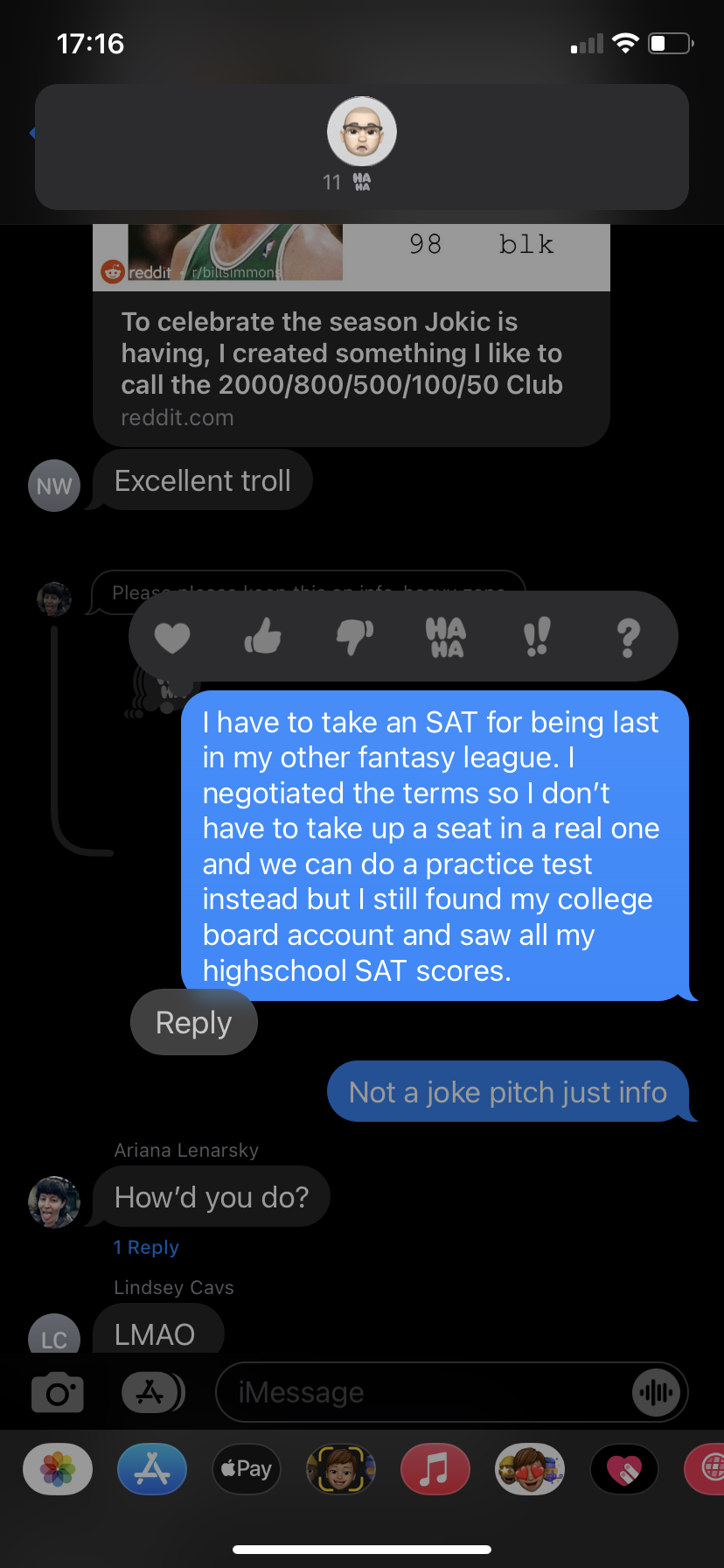Open the 1 Reply thread link
This screenshot has width=724, height=1568.
tap(146, 1248)
